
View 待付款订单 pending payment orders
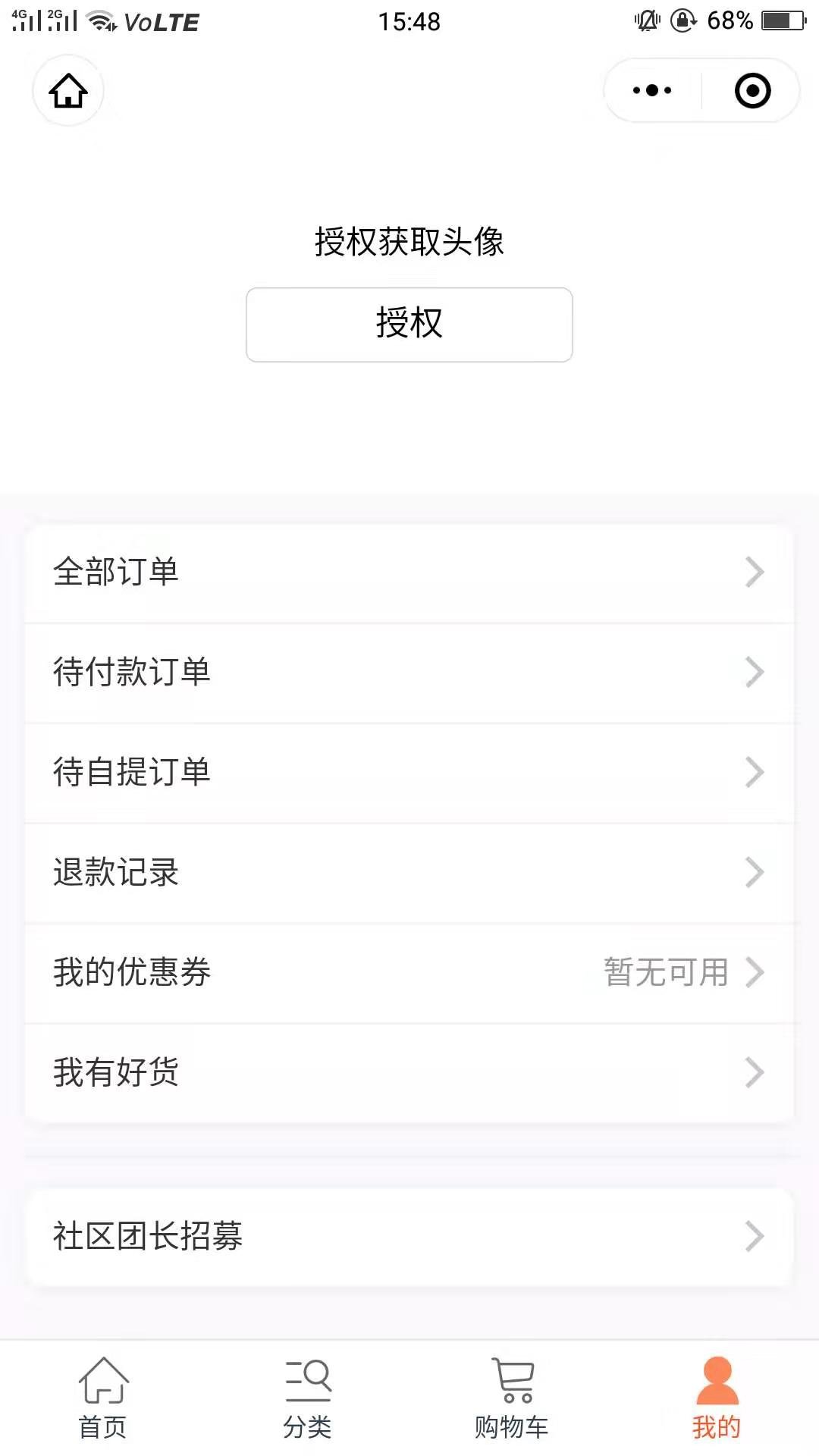[409, 673]
